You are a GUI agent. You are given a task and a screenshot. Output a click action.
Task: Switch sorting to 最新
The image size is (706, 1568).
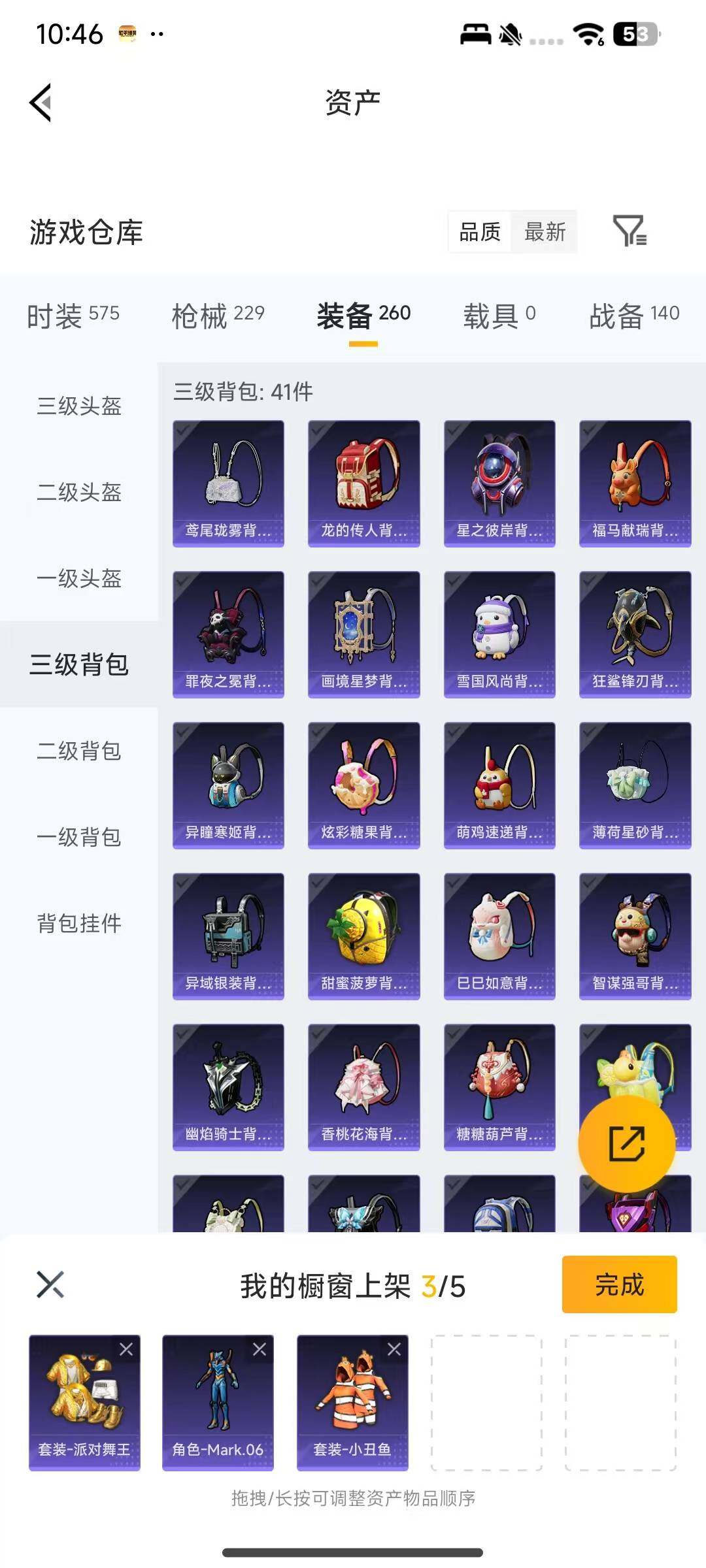(545, 232)
